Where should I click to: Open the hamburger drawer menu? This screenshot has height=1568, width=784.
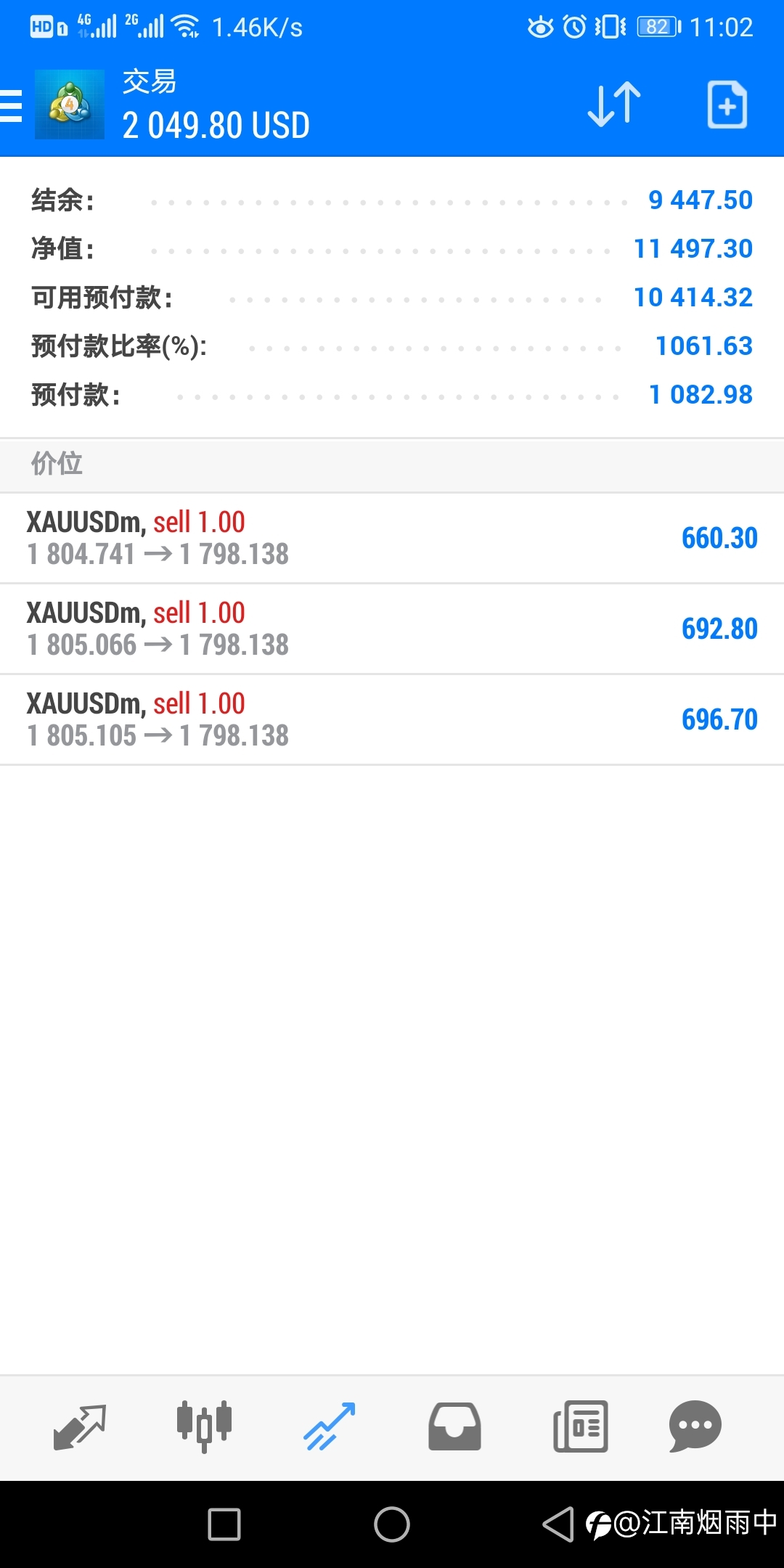(x=11, y=106)
